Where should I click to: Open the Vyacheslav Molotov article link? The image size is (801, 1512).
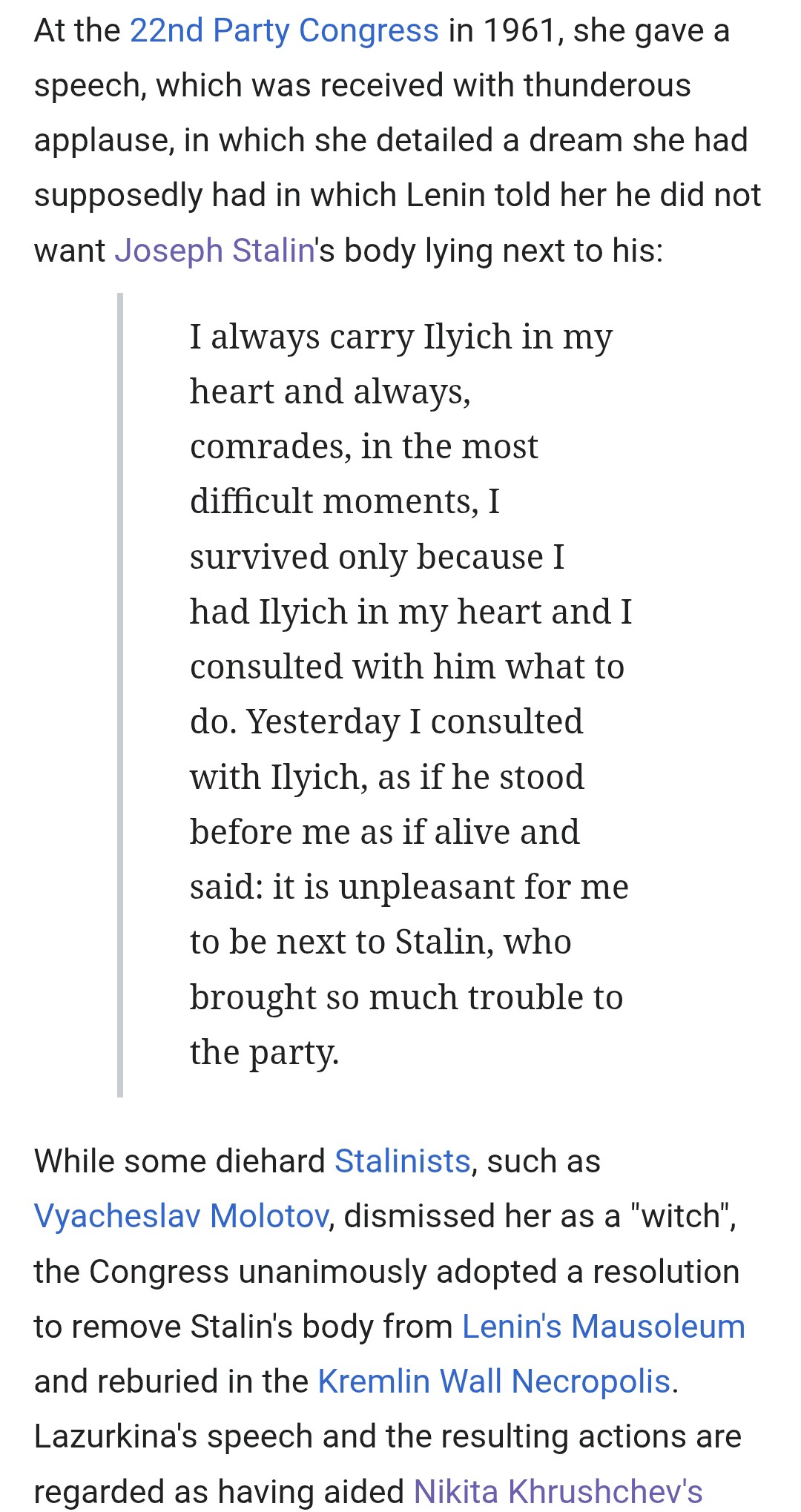181,1216
